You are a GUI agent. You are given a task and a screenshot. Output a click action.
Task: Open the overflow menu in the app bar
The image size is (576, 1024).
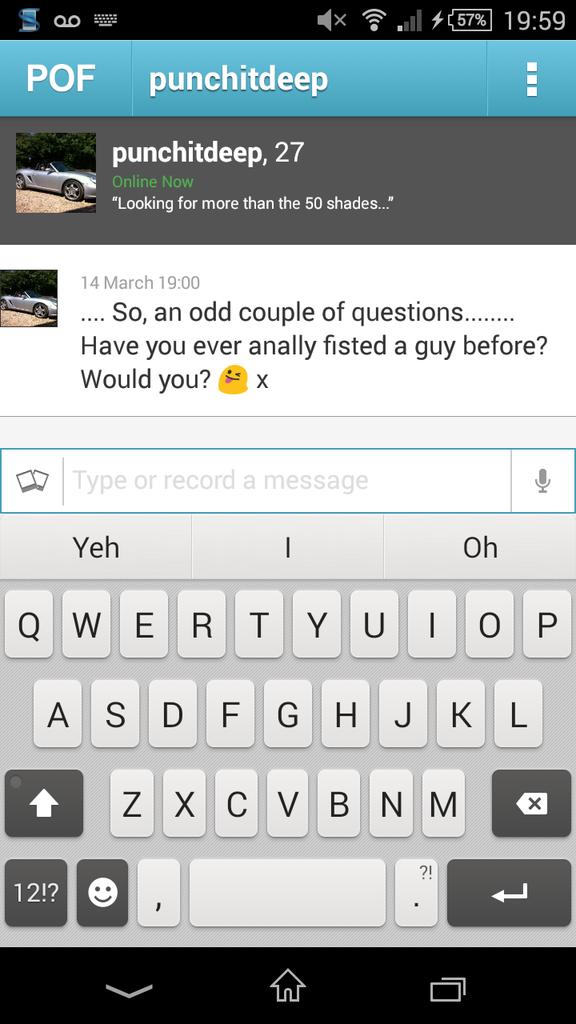click(x=532, y=80)
